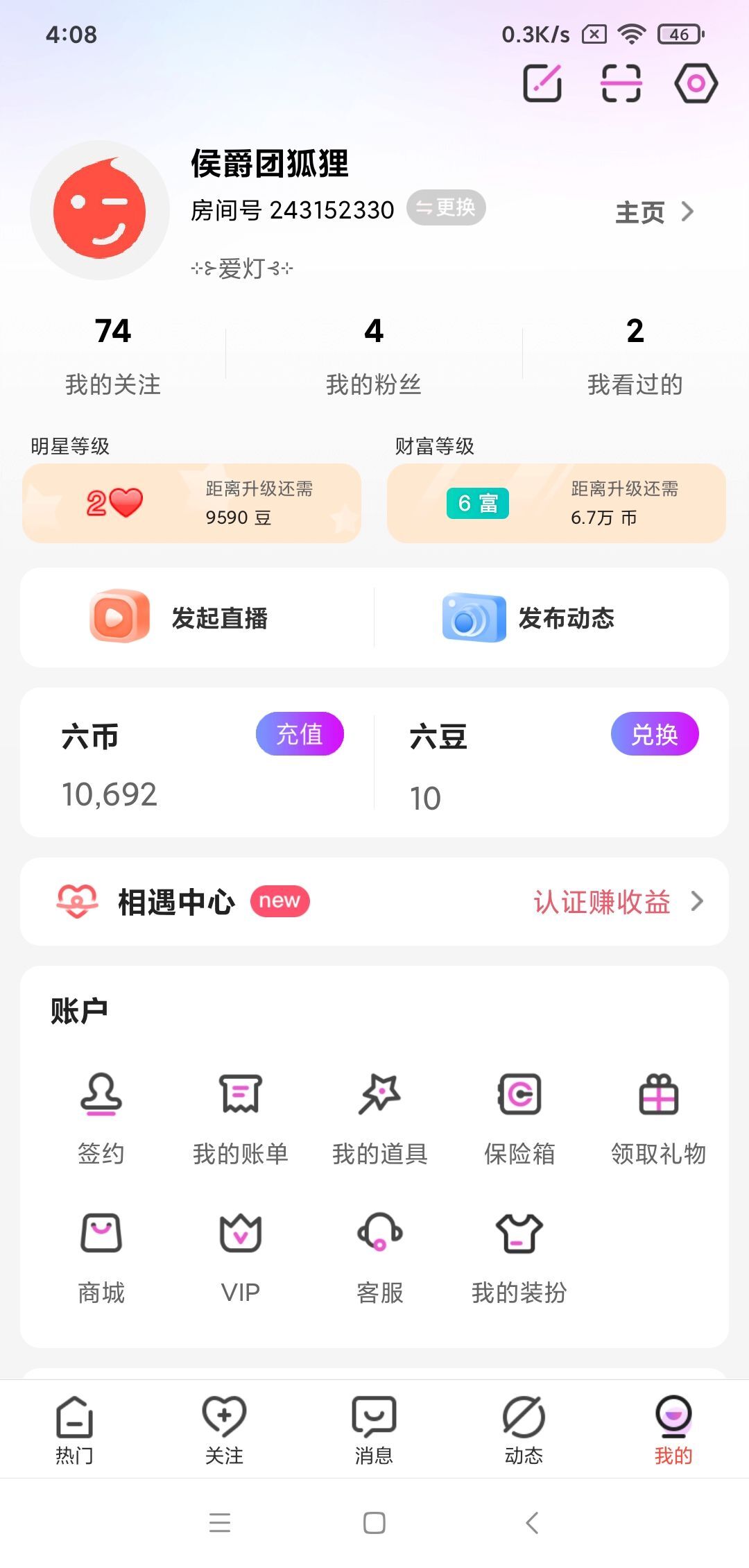Open 认证赚收益 via its arrow
The width and height of the screenshot is (749, 1568).
point(697,901)
